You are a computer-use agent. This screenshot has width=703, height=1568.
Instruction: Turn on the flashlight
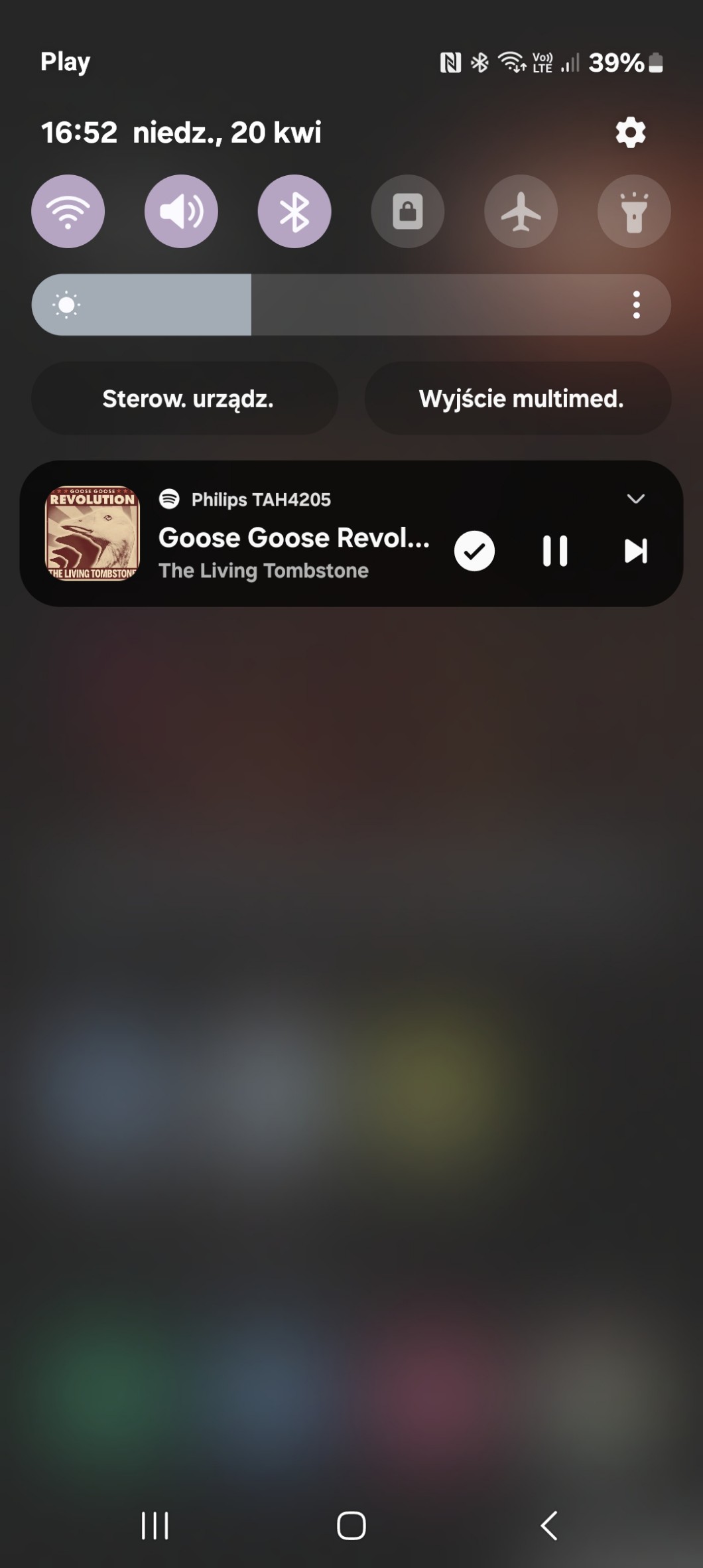click(x=634, y=212)
